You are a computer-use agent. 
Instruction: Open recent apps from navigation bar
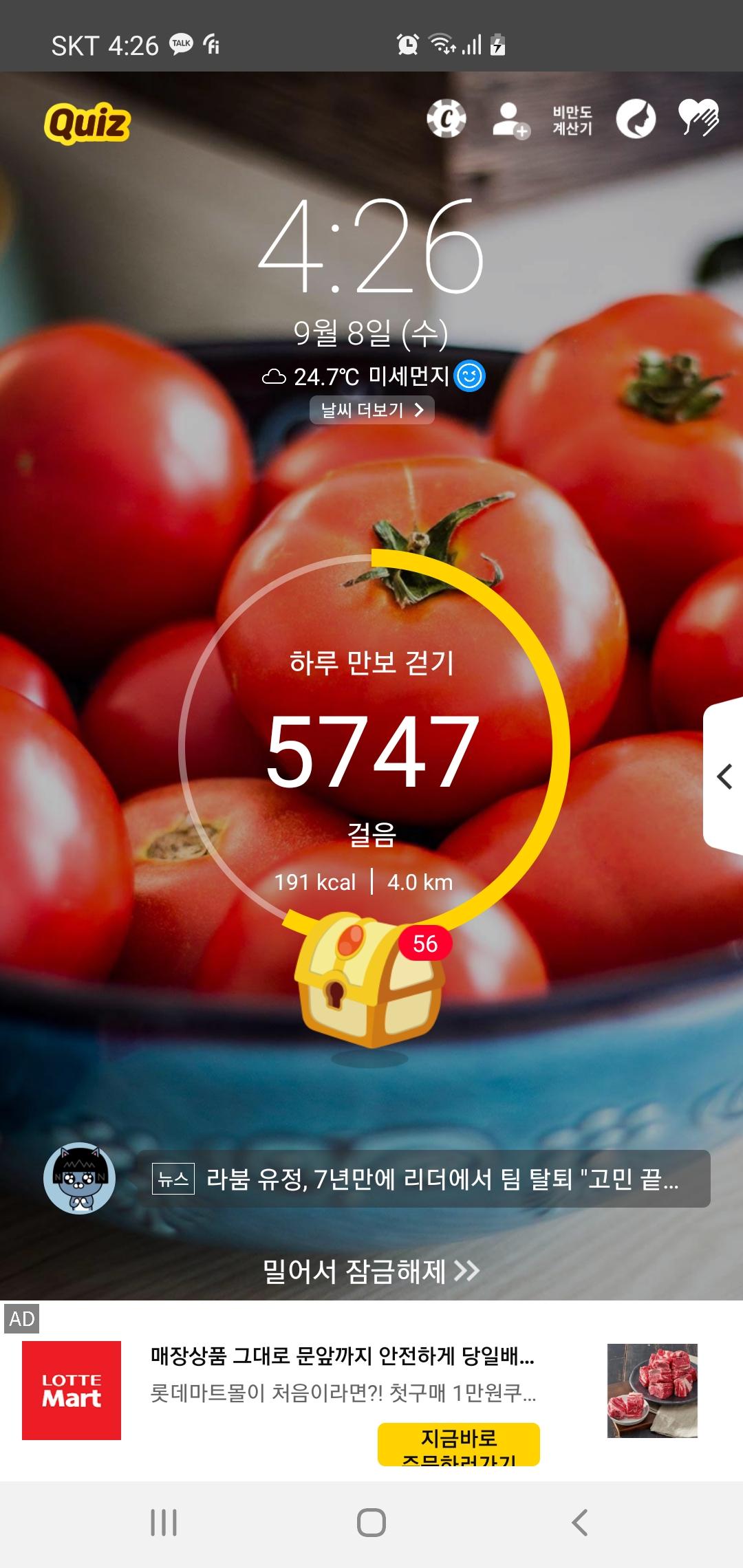click(164, 1523)
